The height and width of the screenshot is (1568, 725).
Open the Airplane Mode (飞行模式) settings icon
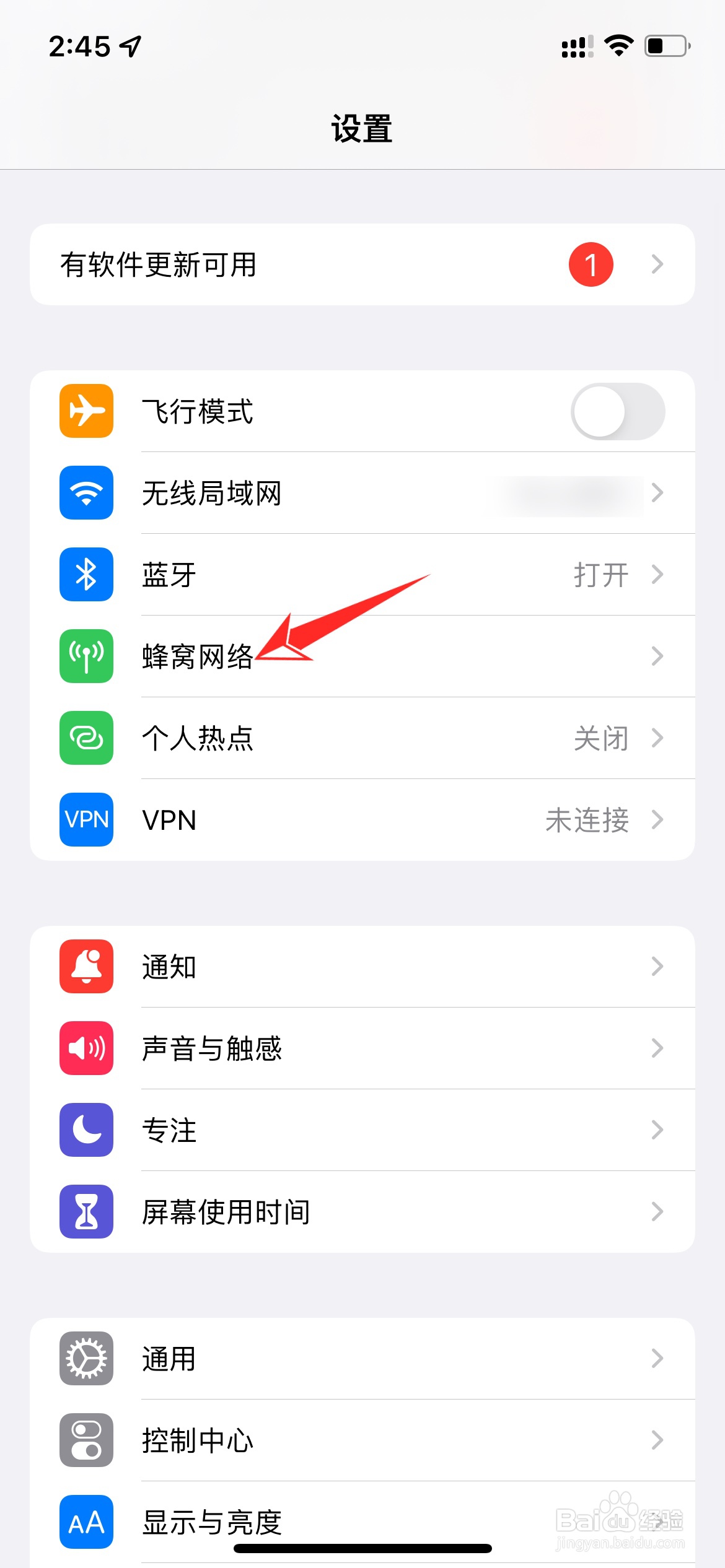[x=86, y=411]
